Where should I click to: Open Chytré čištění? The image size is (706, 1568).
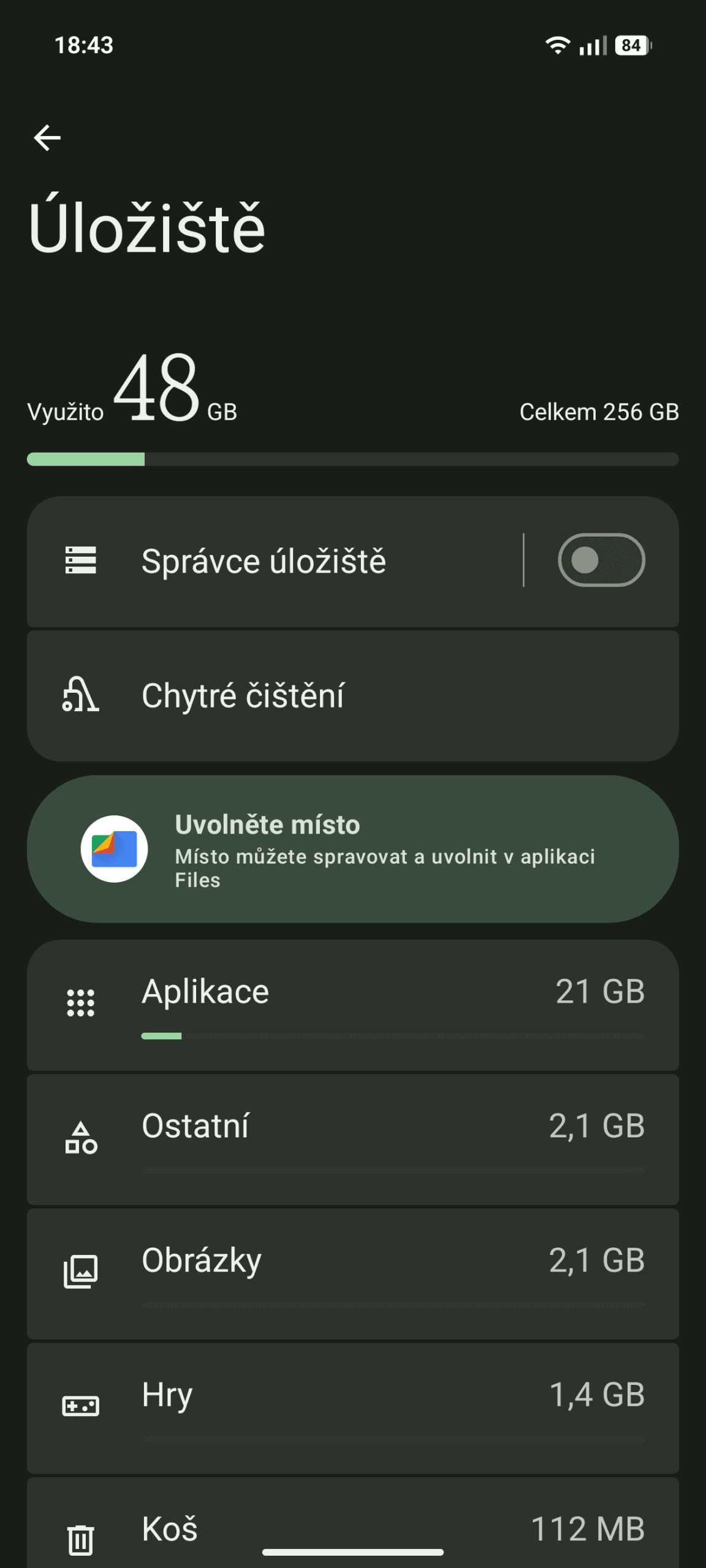tap(352, 696)
